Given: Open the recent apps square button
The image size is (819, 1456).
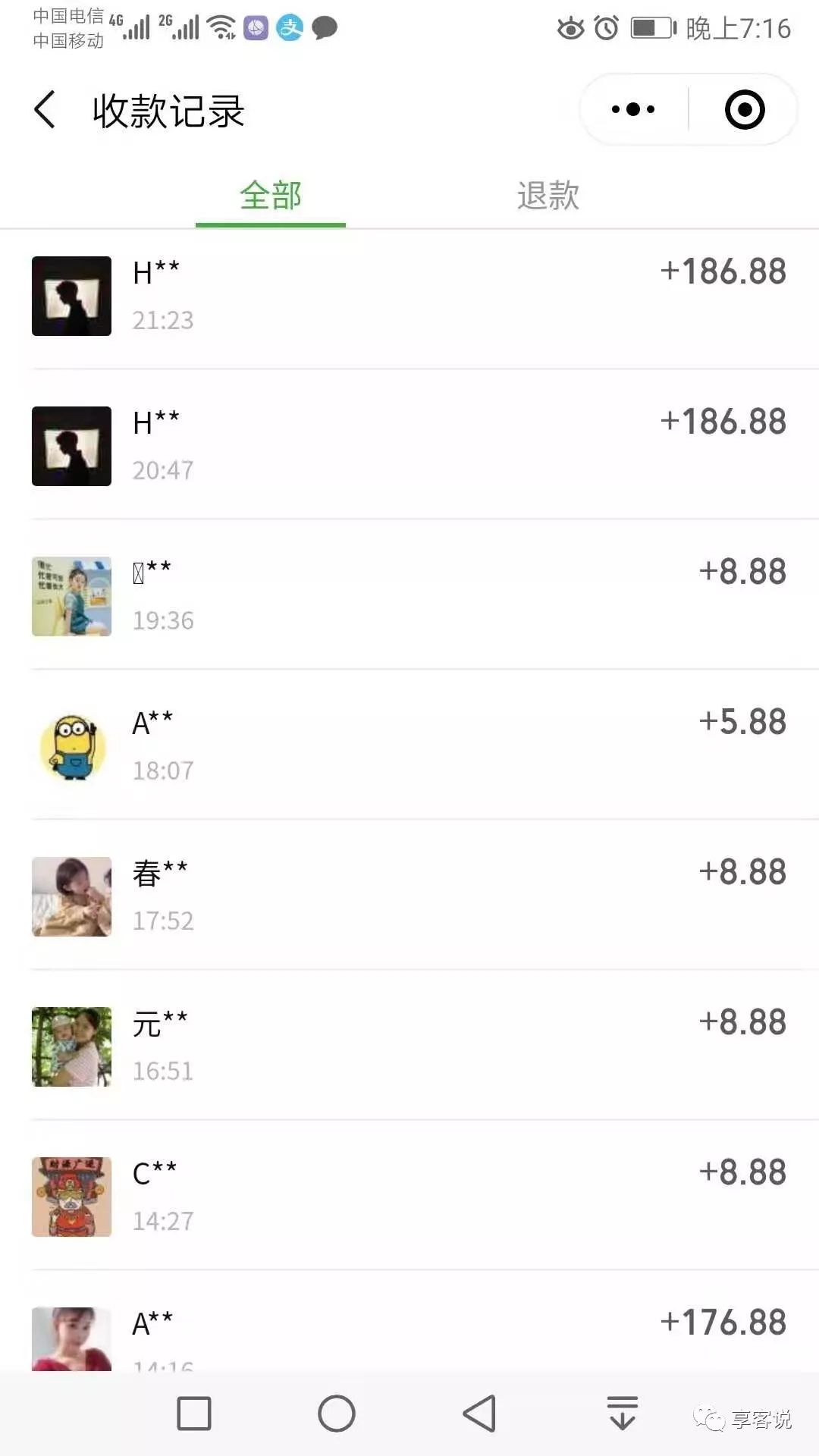Looking at the screenshot, I should 194,1414.
